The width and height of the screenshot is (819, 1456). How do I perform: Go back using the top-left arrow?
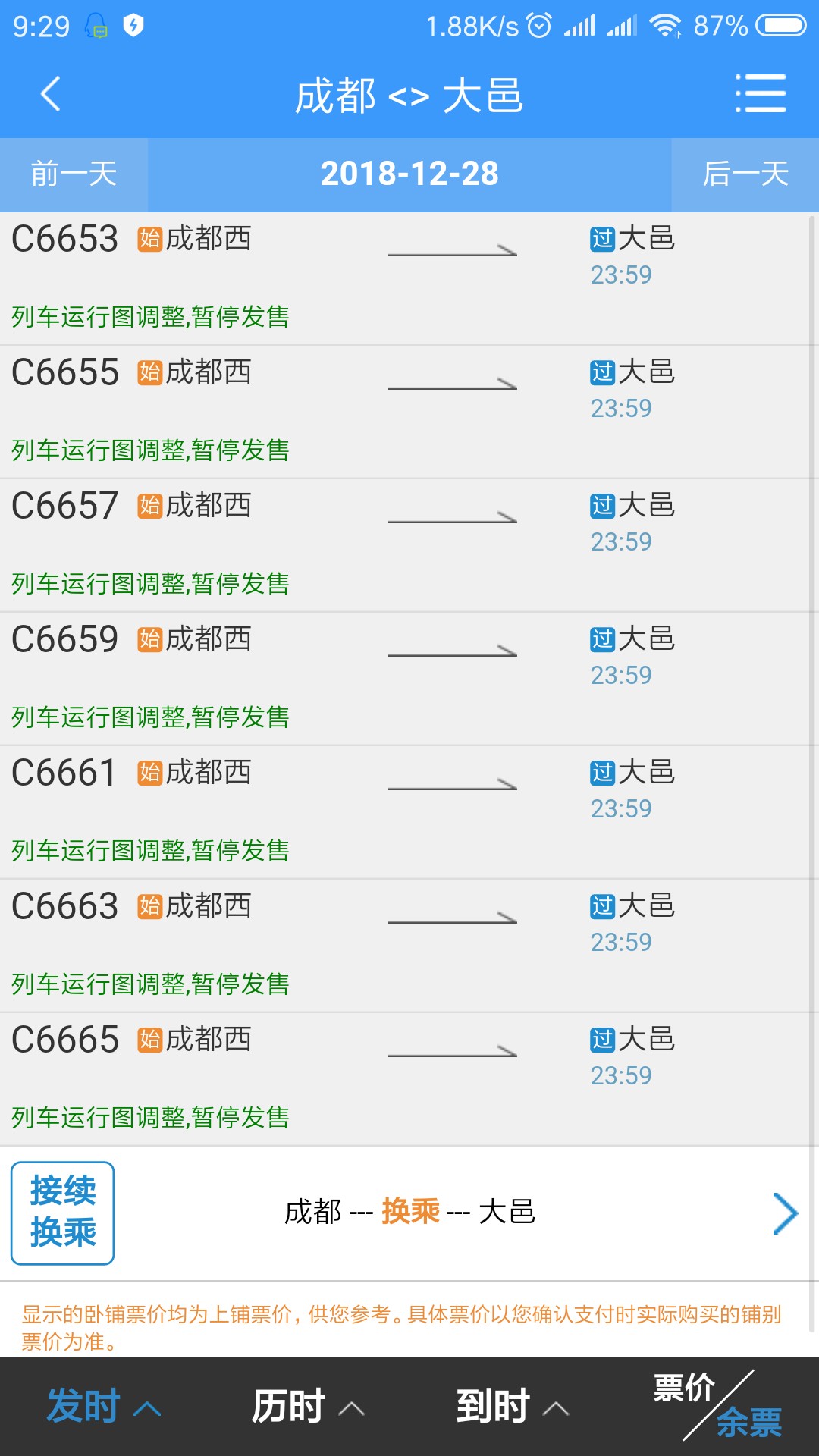pos(50,94)
